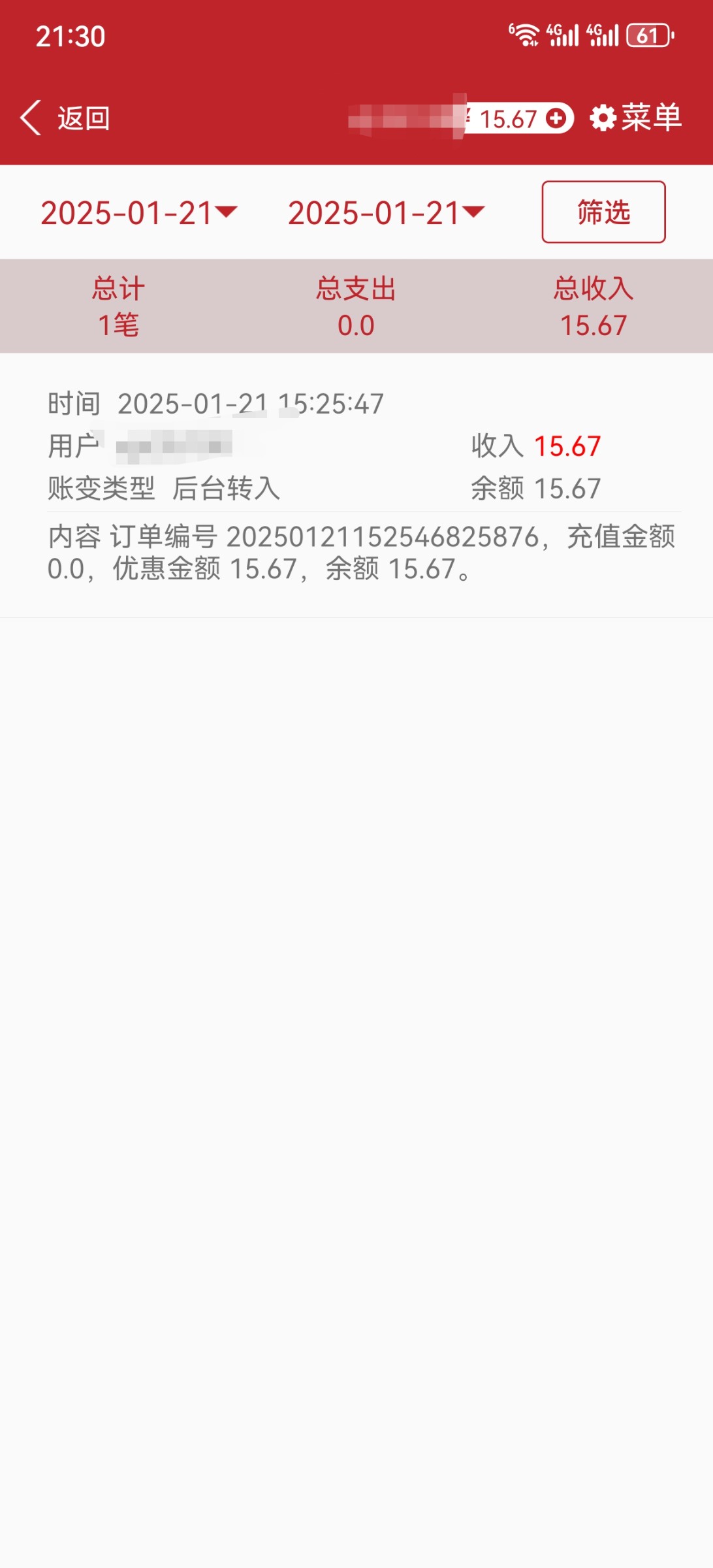Open the start date dropdown

point(139,213)
